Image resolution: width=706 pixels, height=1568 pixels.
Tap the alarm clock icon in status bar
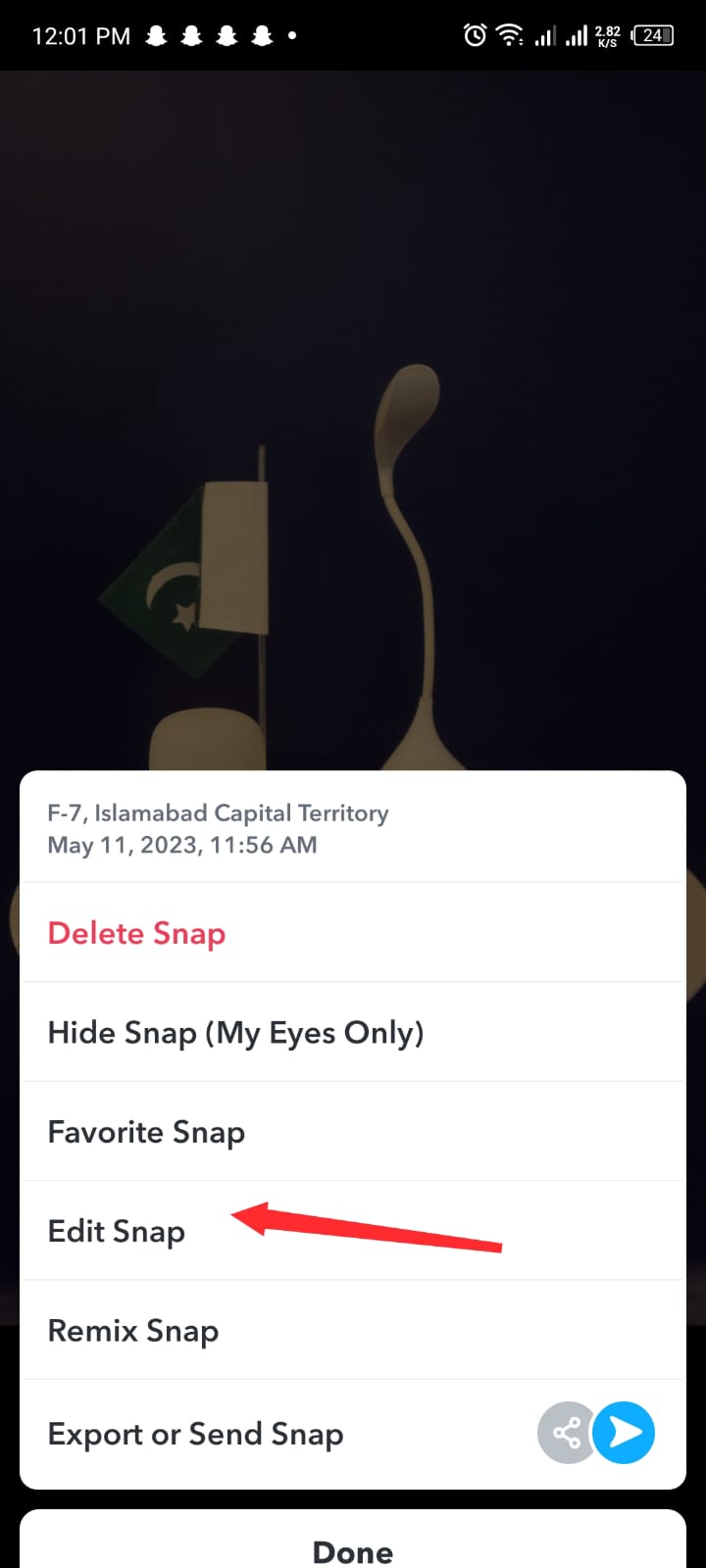475,34
